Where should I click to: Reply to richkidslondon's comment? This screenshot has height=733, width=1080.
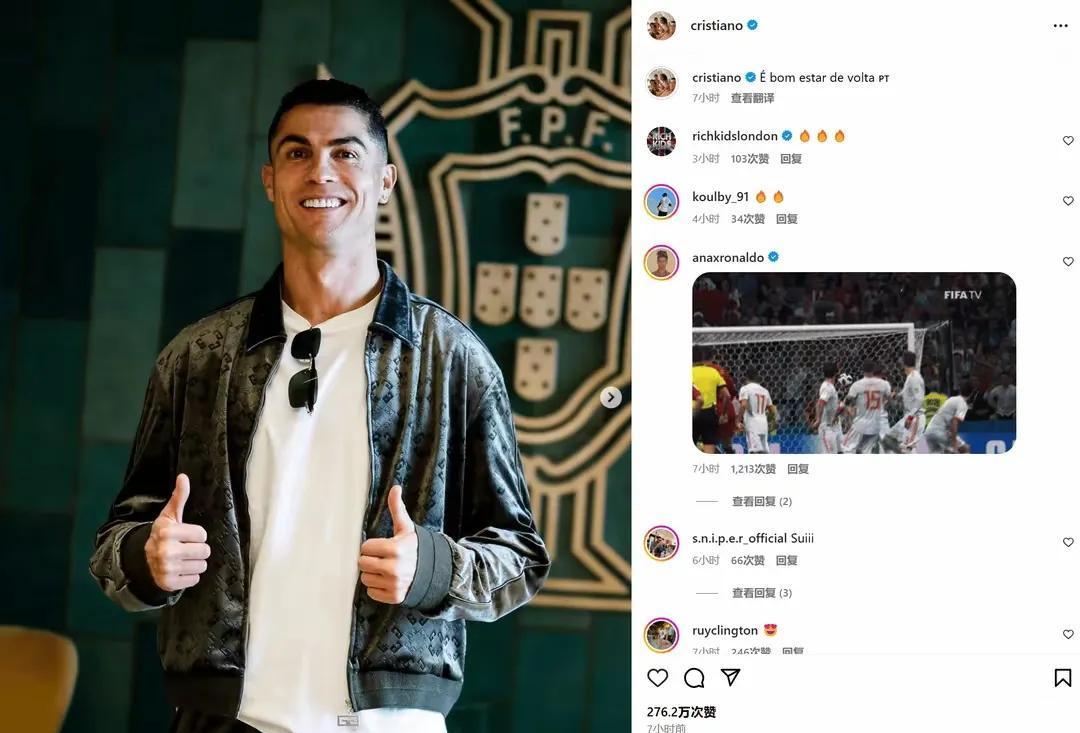coord(790,159)
